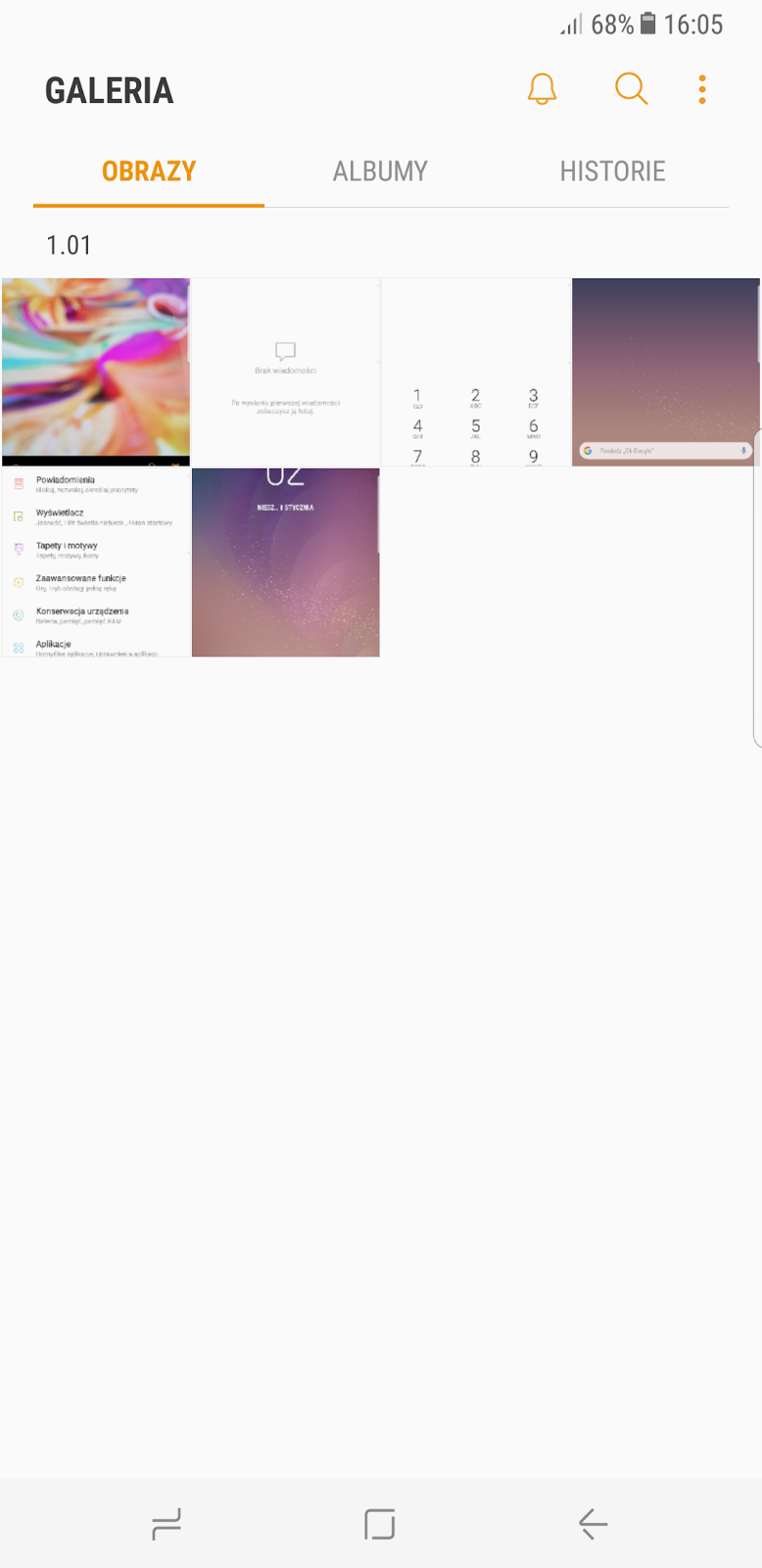Open the dial pad screenshot
Viewport: 762px width, 1568px height.
[476, 371]
